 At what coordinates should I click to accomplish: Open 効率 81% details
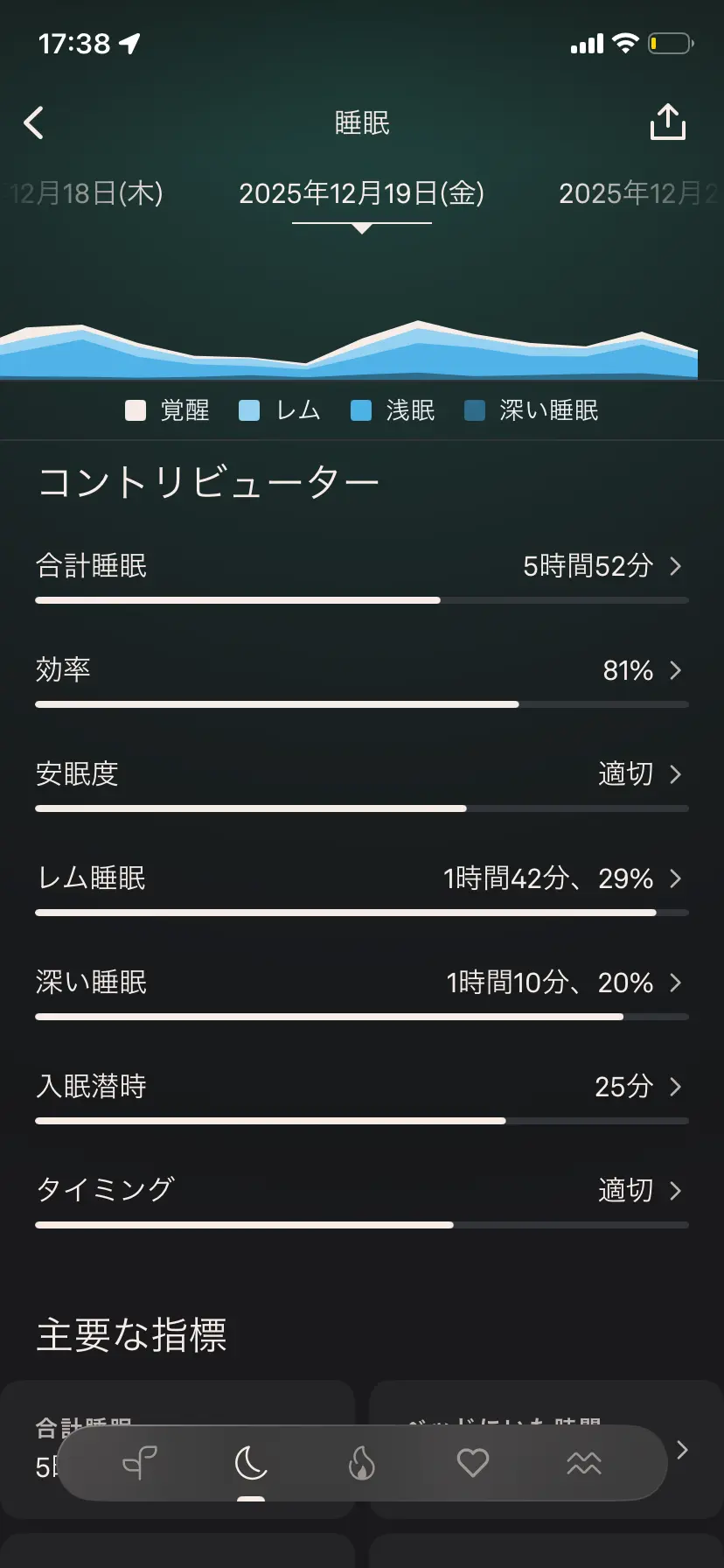[361, 671]
